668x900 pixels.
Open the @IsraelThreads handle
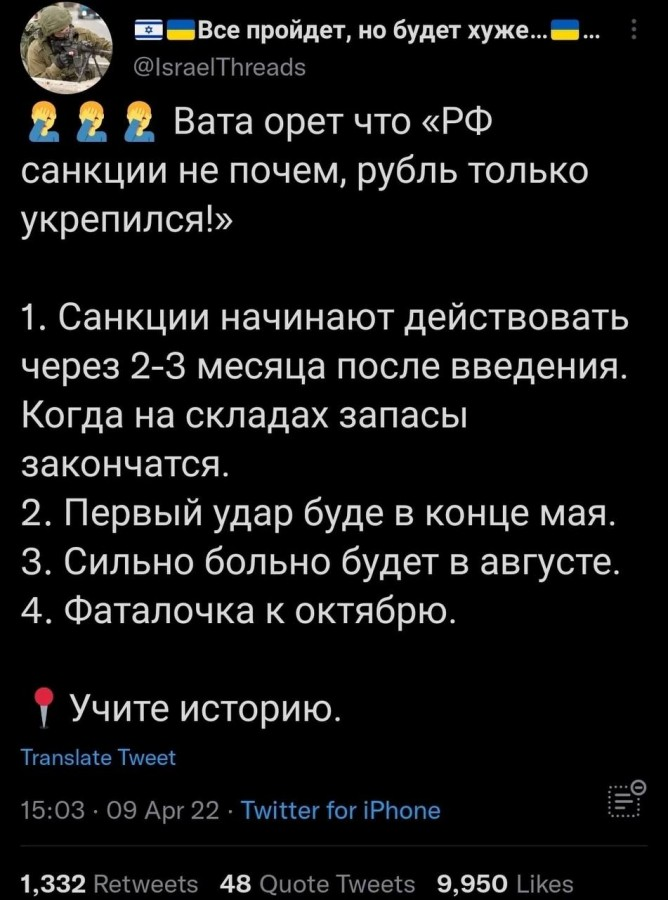click(219, 68)
